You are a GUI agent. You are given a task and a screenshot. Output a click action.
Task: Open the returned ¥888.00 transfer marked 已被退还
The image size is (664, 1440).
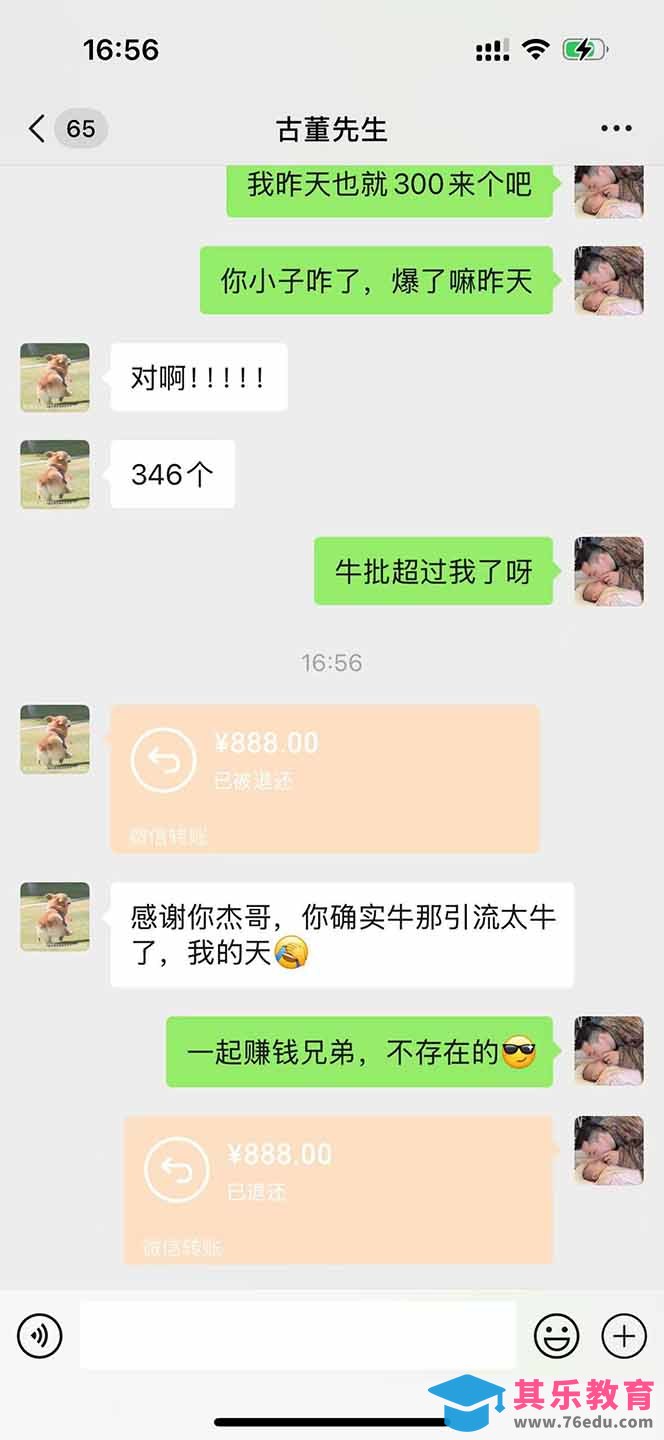pos(325,778)
